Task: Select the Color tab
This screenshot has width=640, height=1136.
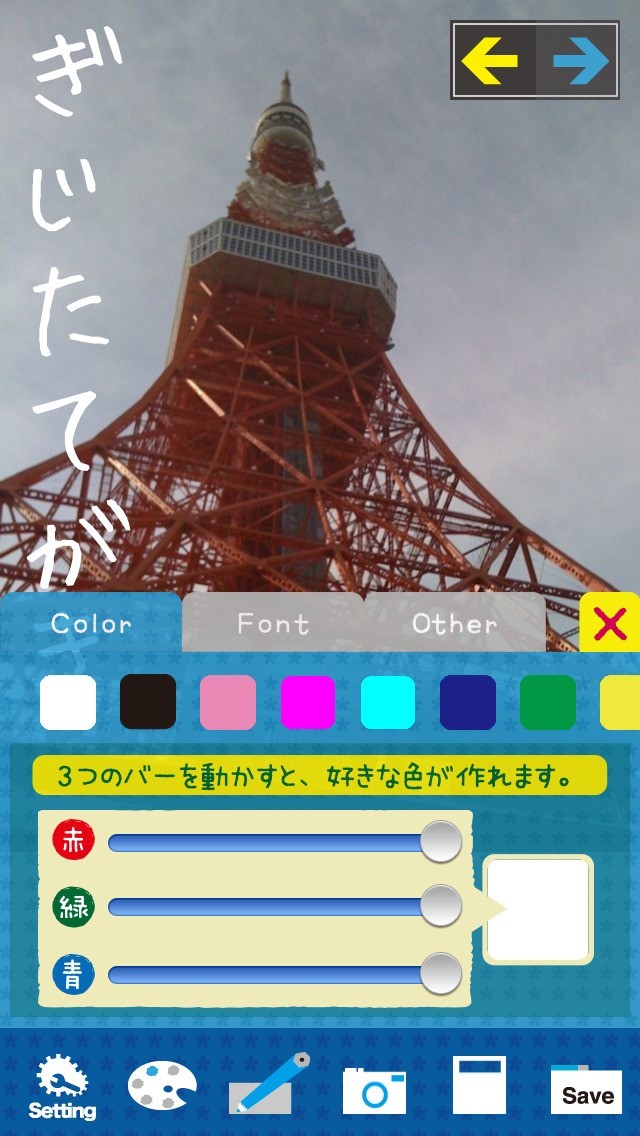Action: point(91,624)
